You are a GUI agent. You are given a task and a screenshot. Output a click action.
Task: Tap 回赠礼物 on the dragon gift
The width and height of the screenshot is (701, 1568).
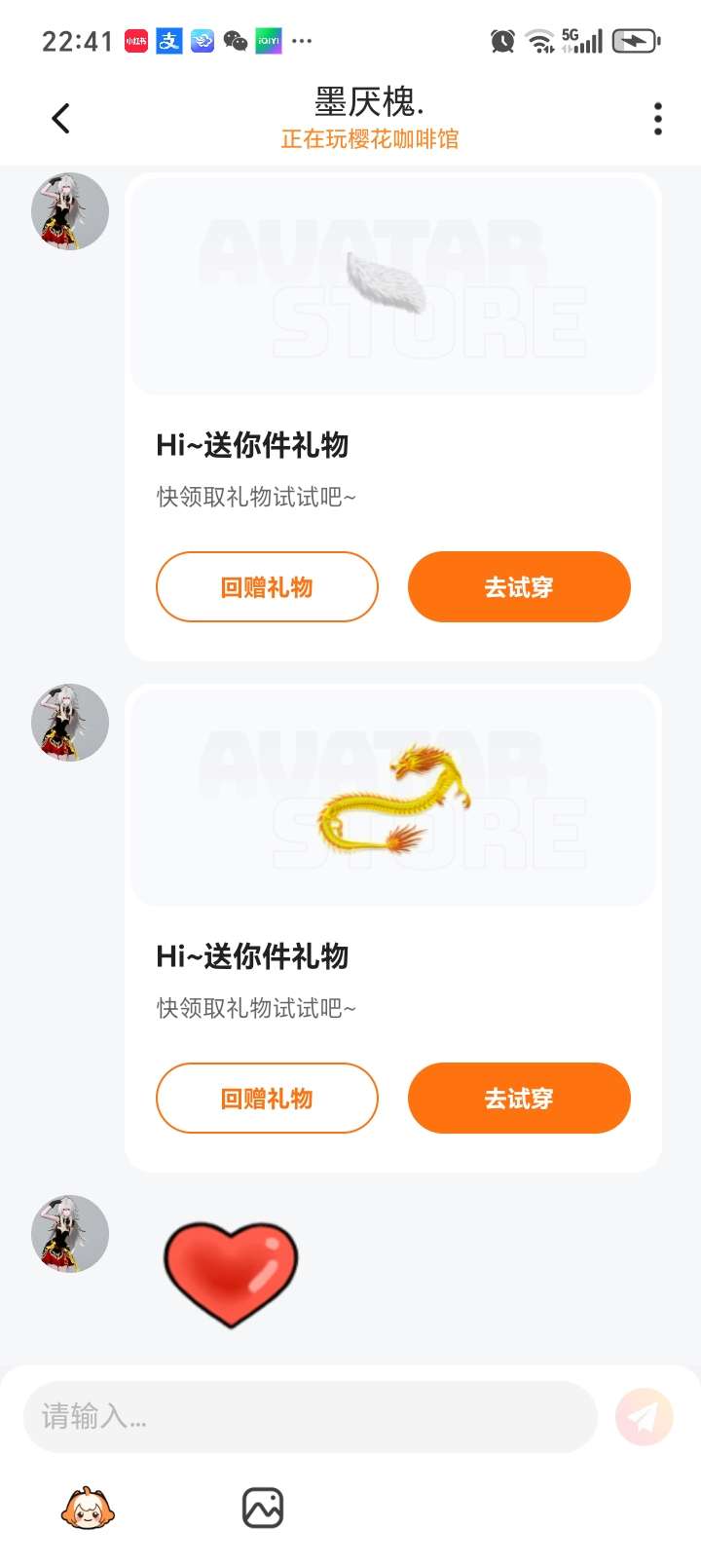pyautogui.click(x=267, y=1099)
